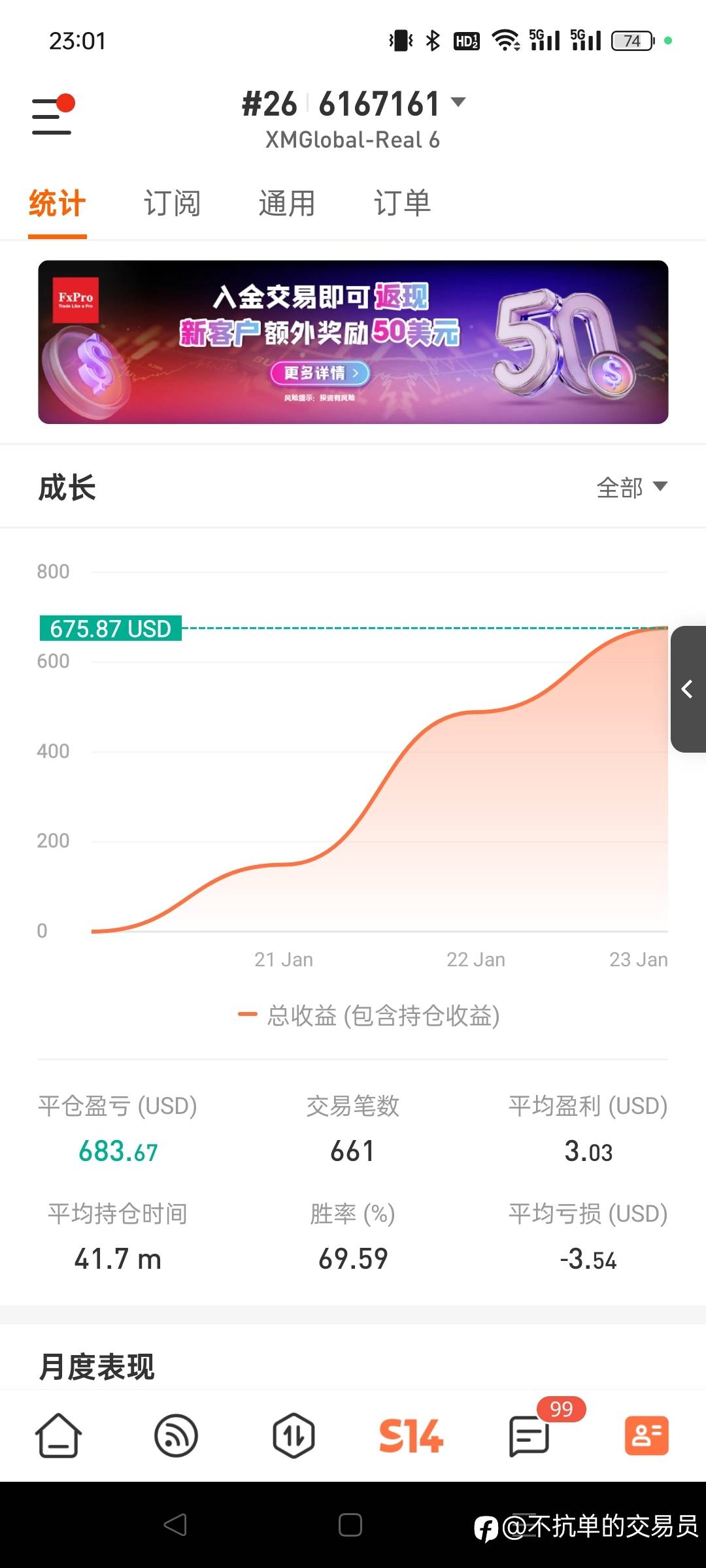Screen dimensions: 706x1568
Task: Open the profile card tab in bottom bar
Action: [647, 1435]
